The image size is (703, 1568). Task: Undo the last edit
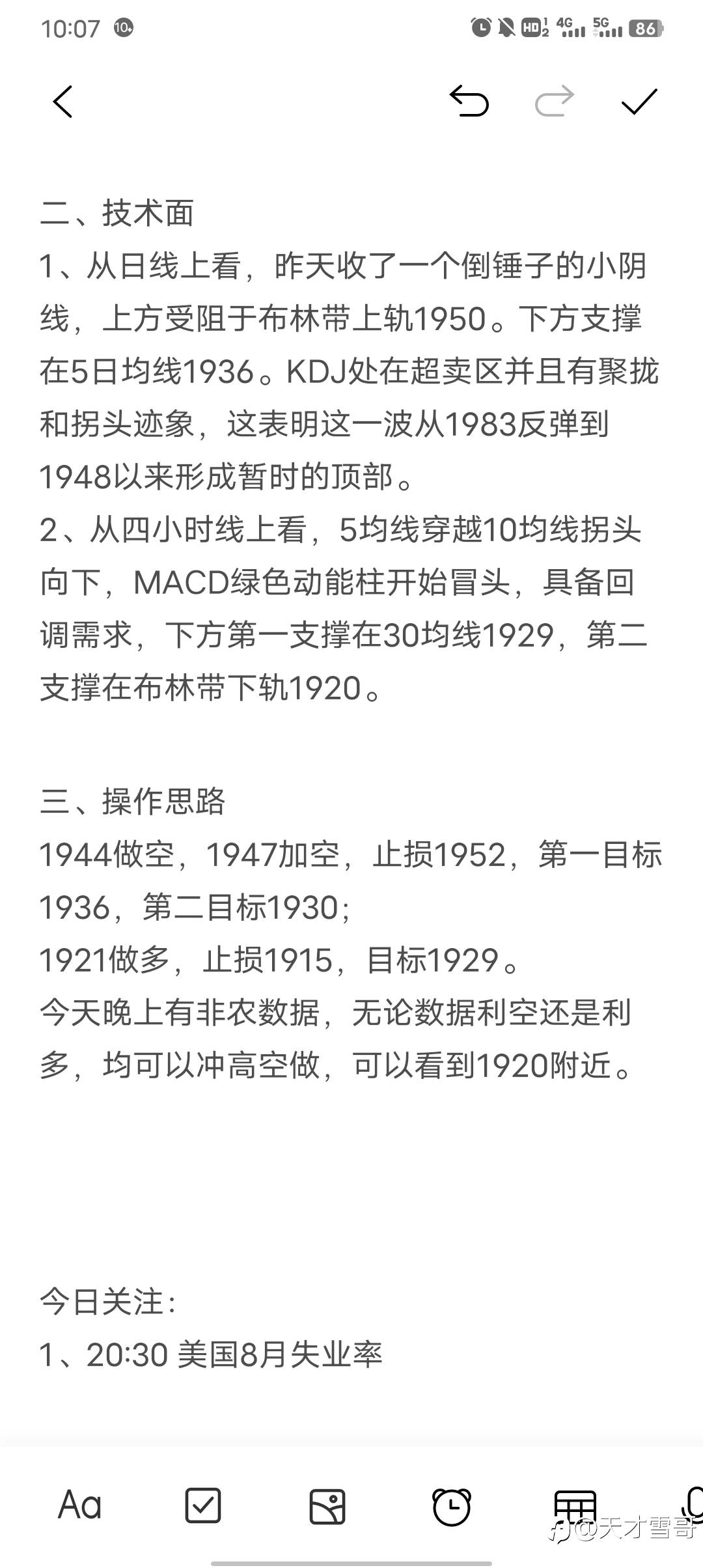(469, 102)
